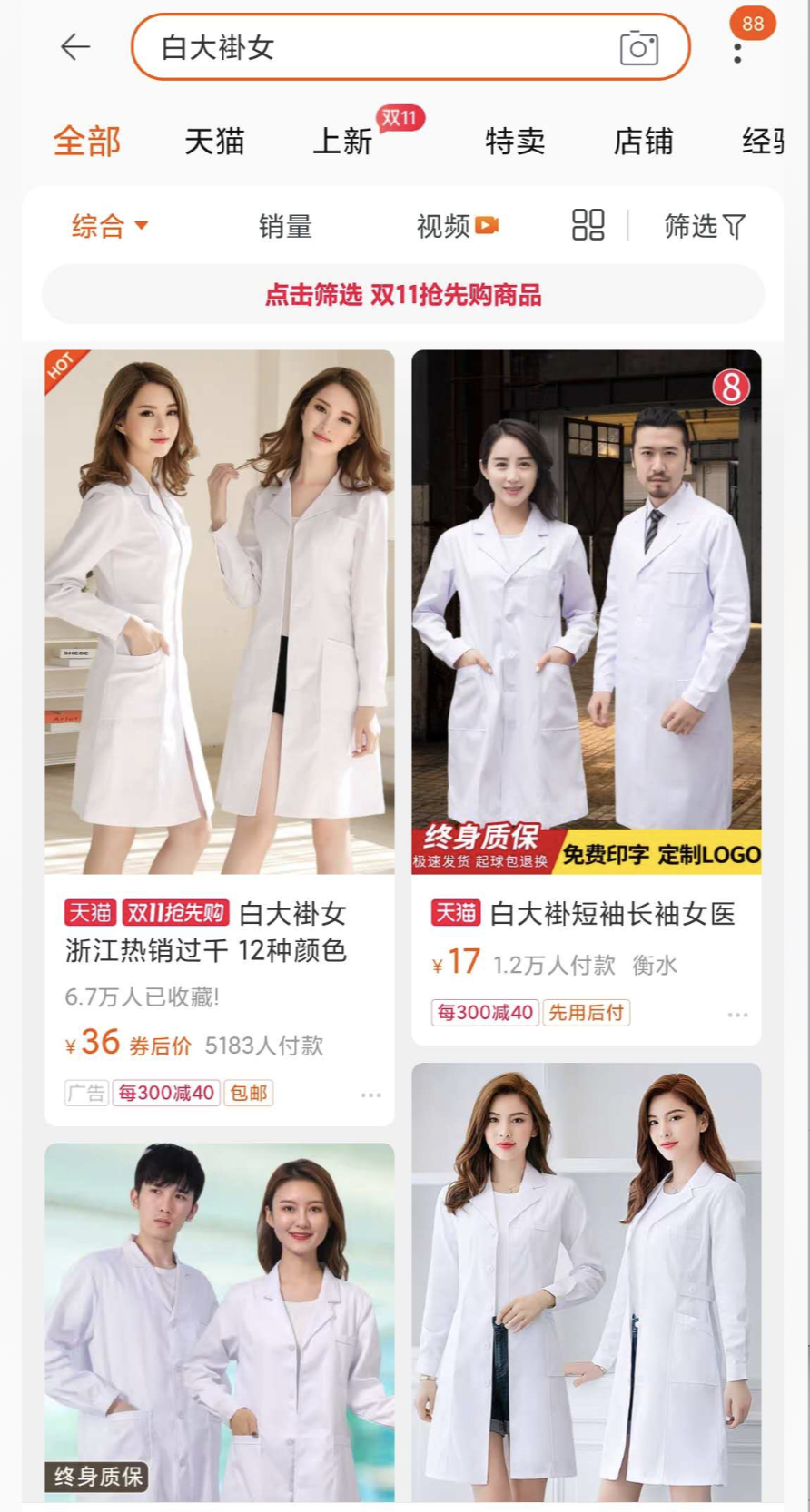Open more options on the ¥17 product
Viewport: 810px width, 1512px height.
(737, 1014)
